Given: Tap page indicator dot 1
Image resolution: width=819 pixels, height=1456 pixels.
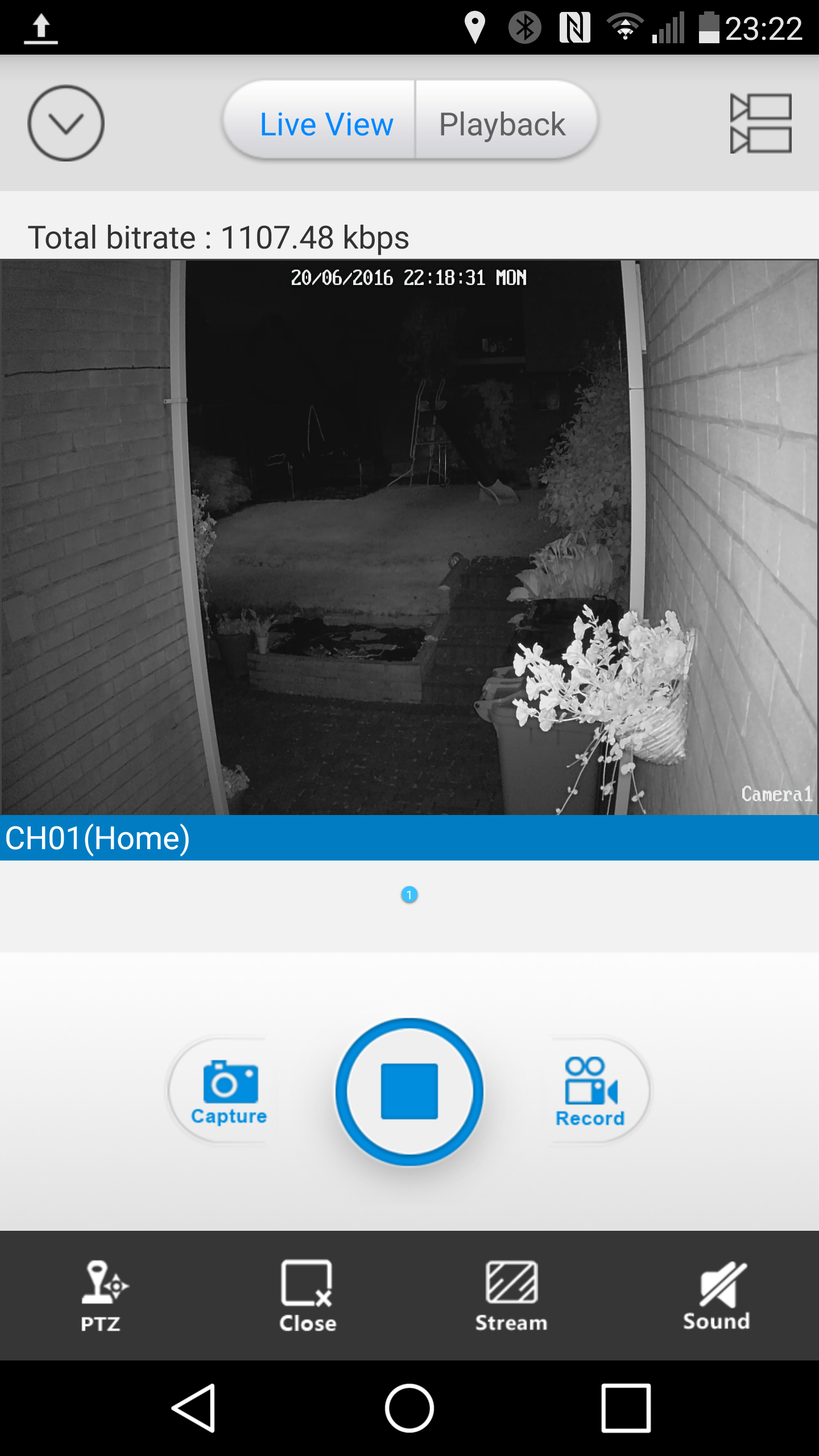Looking at the screenshot, I should pyautogui.click(x=409, y=895).
